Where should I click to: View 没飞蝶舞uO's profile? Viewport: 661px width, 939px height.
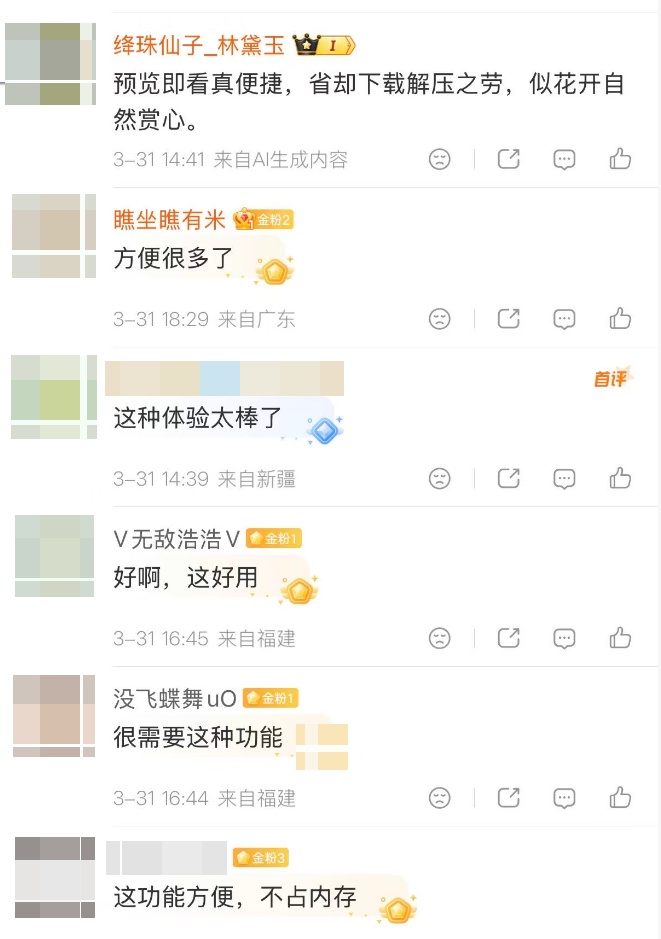click(175, 698)
